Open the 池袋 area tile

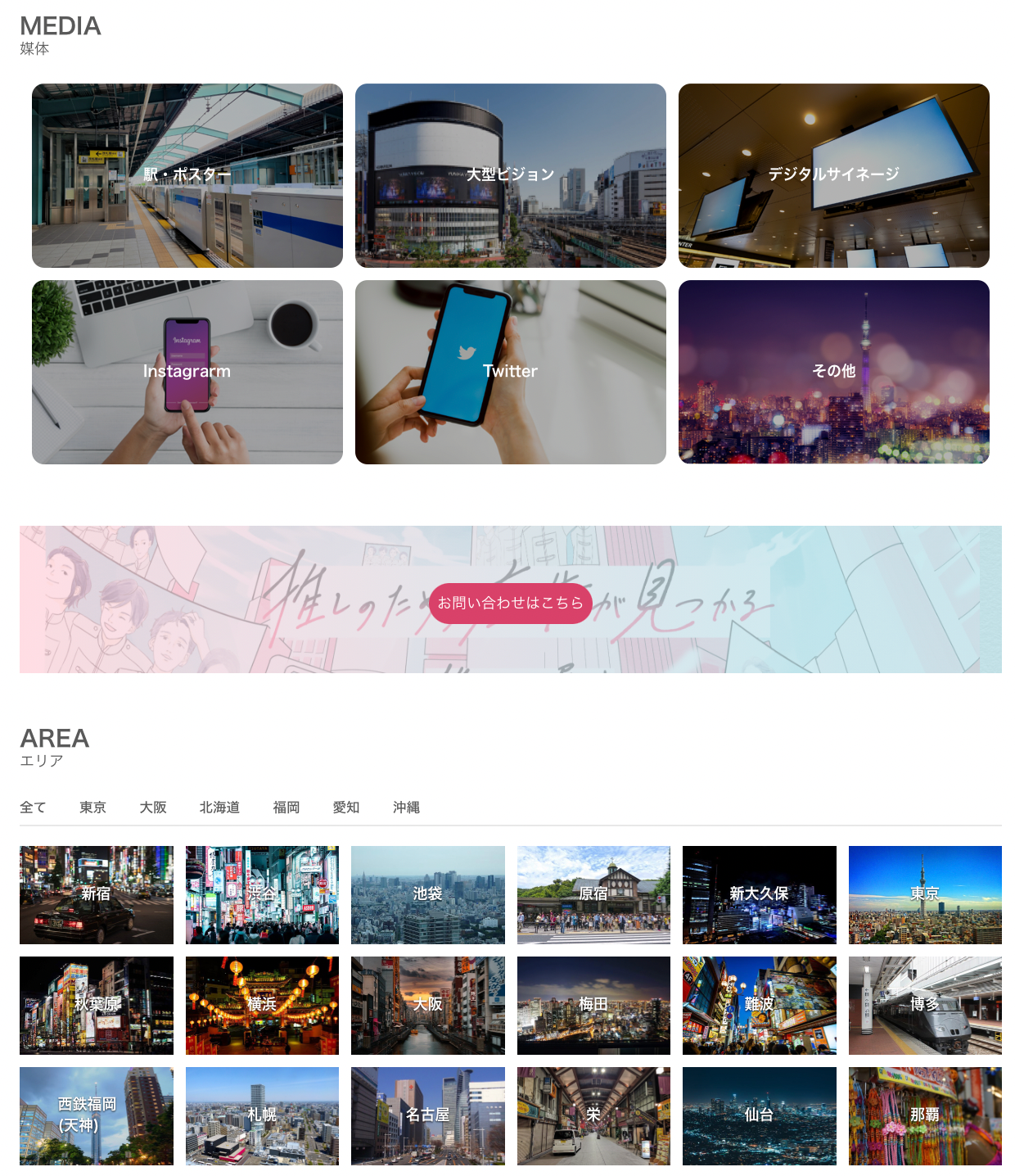click(x=427, y=894)
